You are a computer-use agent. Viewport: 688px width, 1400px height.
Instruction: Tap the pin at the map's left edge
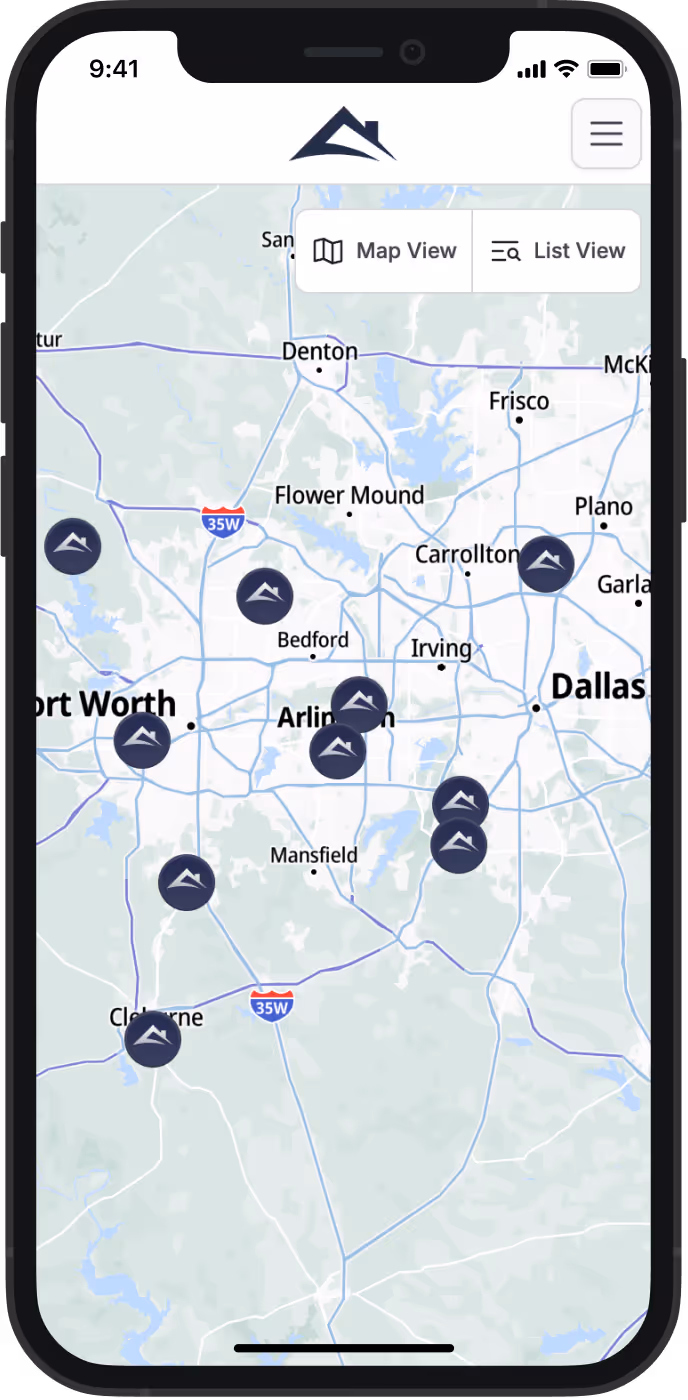(73, 546)
